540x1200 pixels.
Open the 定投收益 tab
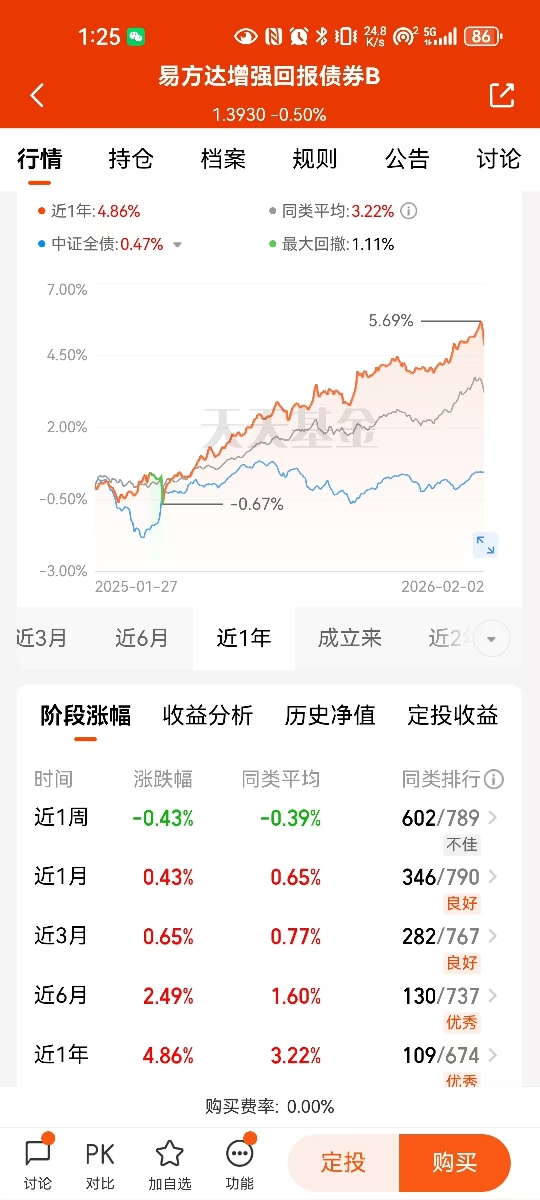coord(453,715)
